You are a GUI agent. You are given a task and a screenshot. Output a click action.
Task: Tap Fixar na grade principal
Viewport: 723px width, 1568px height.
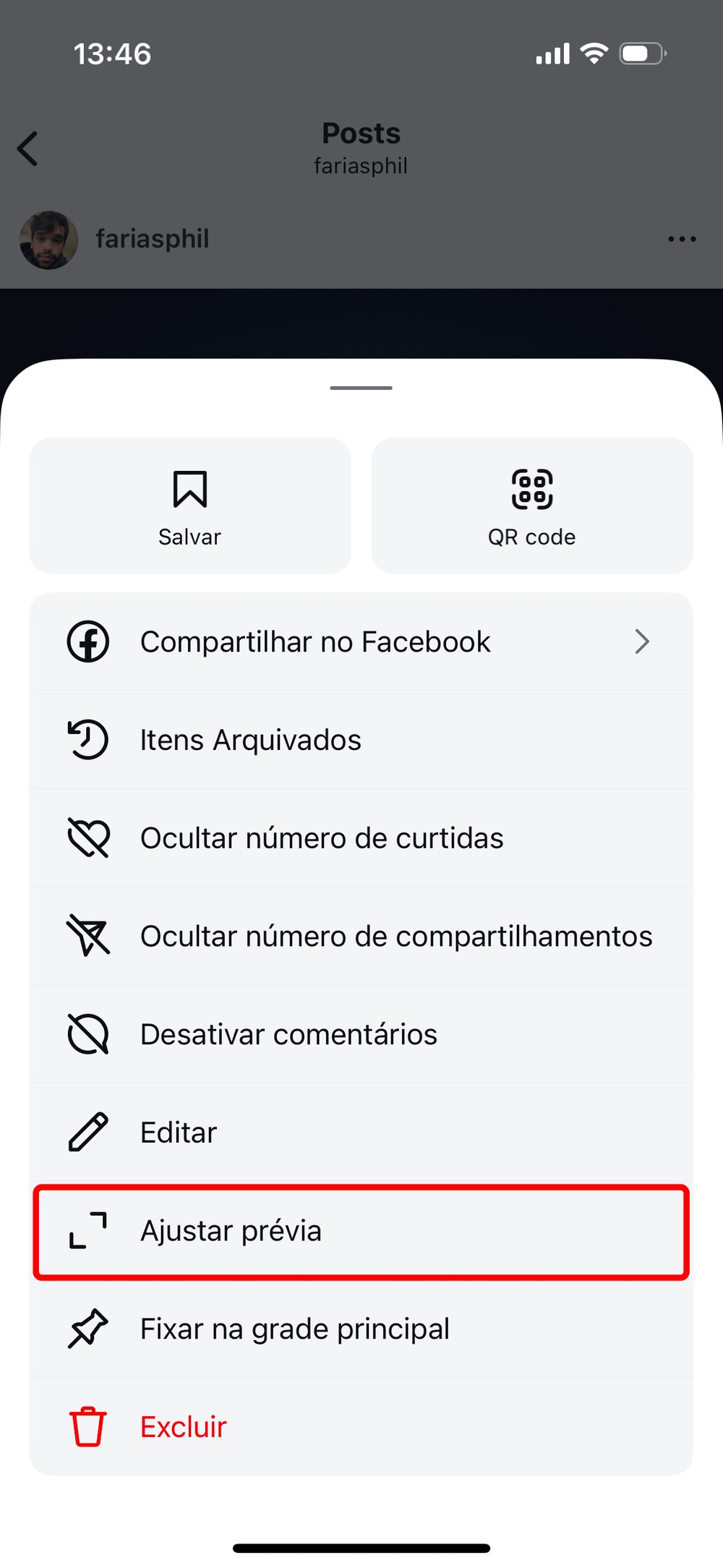click(x=361, y=1329)
